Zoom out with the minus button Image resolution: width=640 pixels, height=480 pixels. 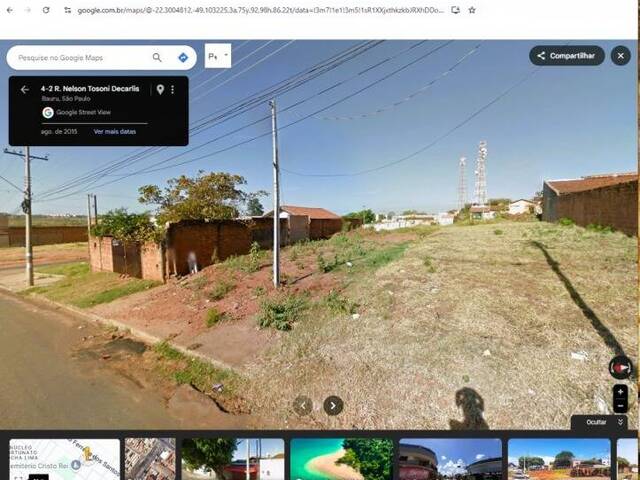620,406
